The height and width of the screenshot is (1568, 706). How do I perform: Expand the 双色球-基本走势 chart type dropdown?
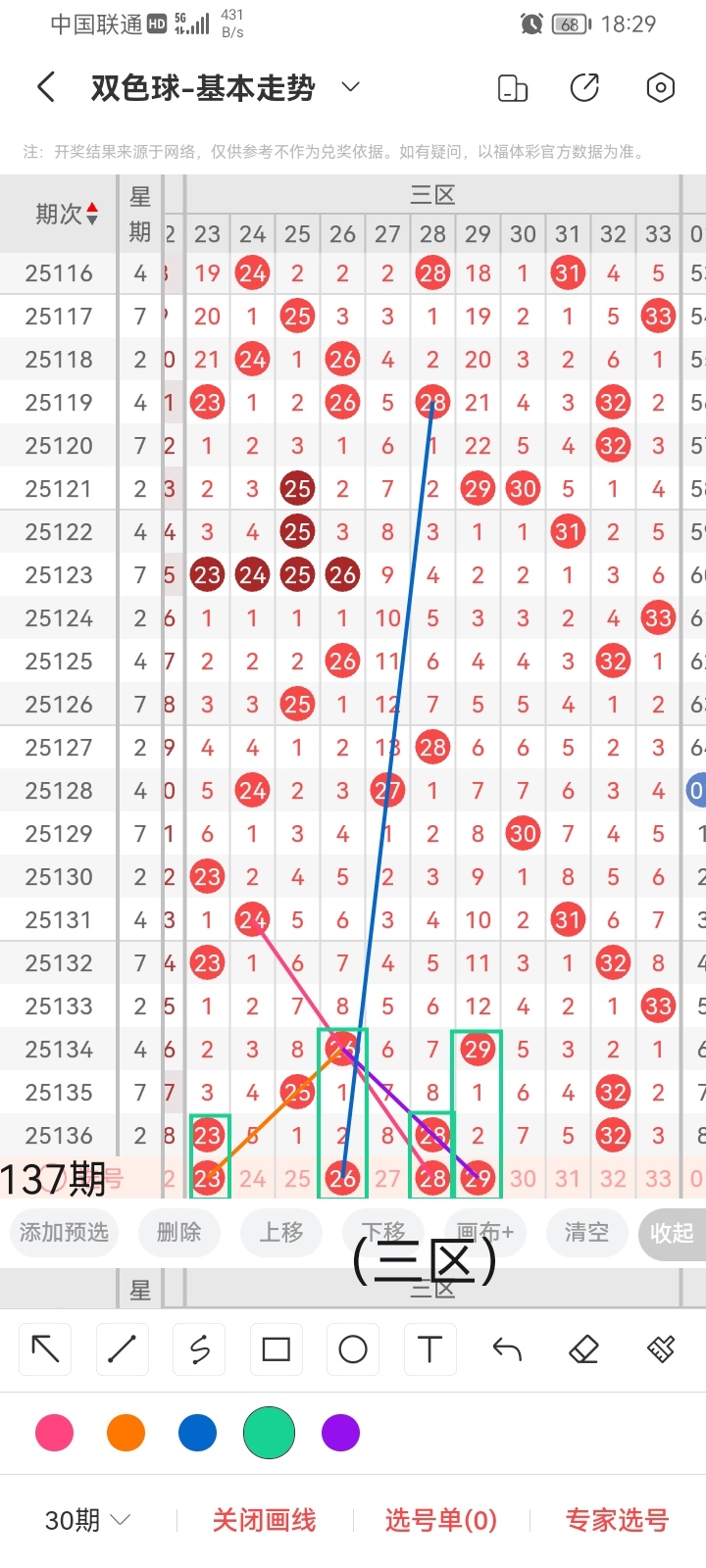click(350, 88)
